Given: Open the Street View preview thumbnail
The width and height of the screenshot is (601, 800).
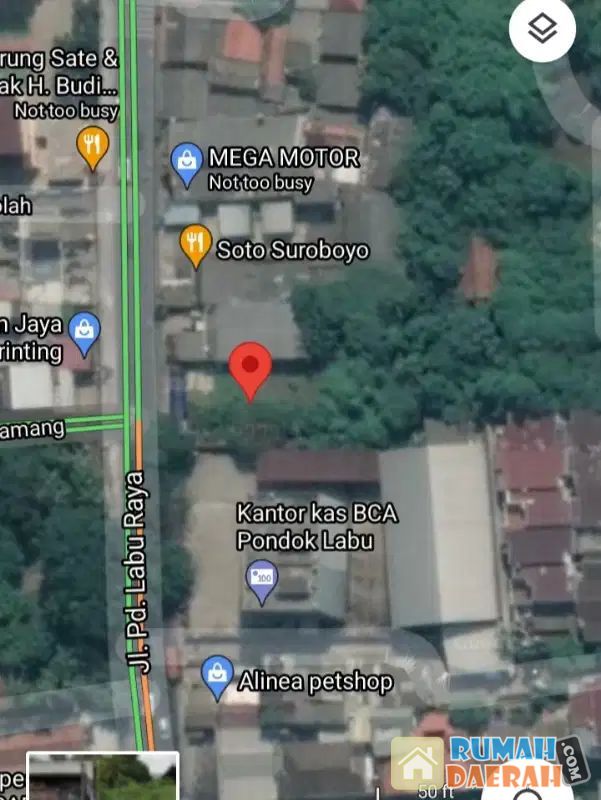Looking at the screenshot, I should coord(102,777).
